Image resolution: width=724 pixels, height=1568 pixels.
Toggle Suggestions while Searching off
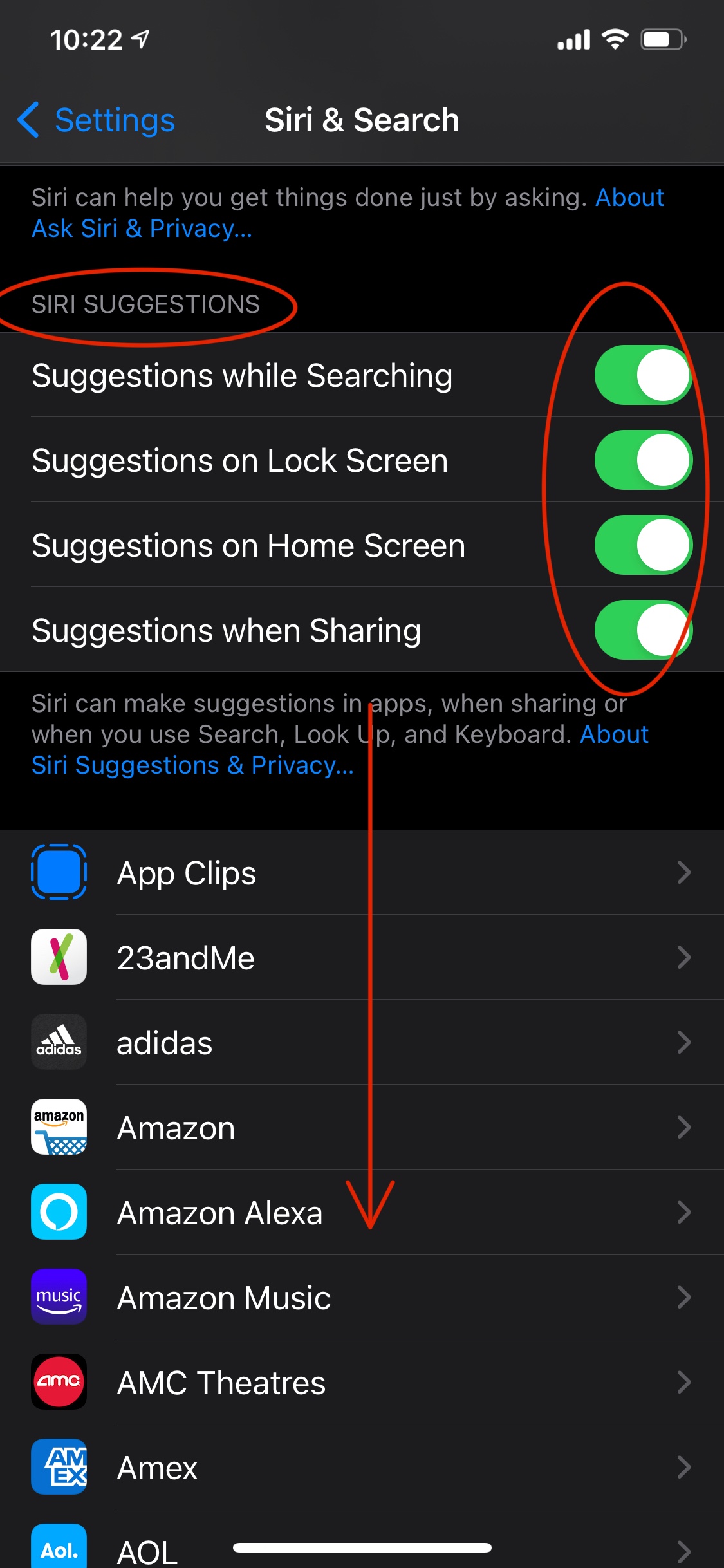click(x=642, y=375)
